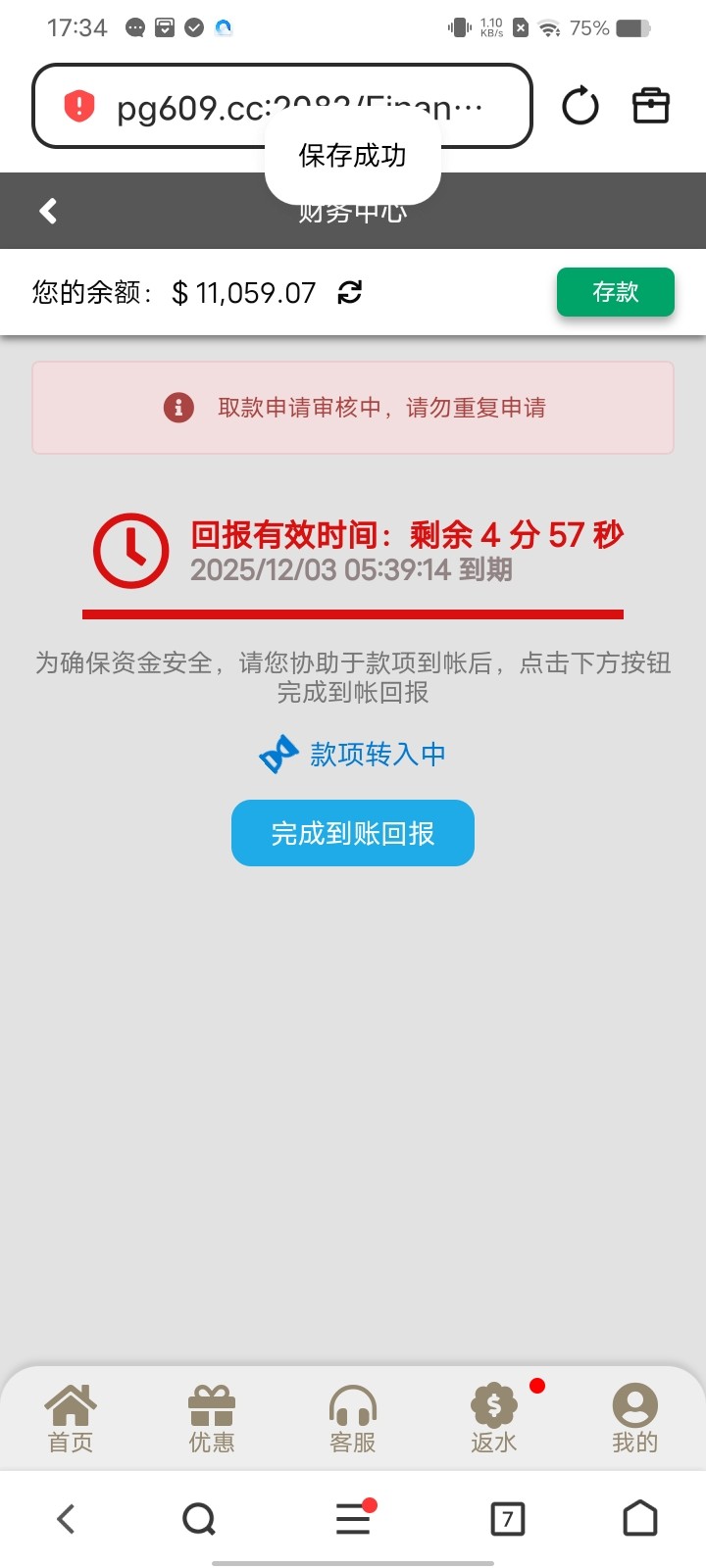
Task: Open the 首页 home icon in bottom navigation
Action: click(70, 1411)
